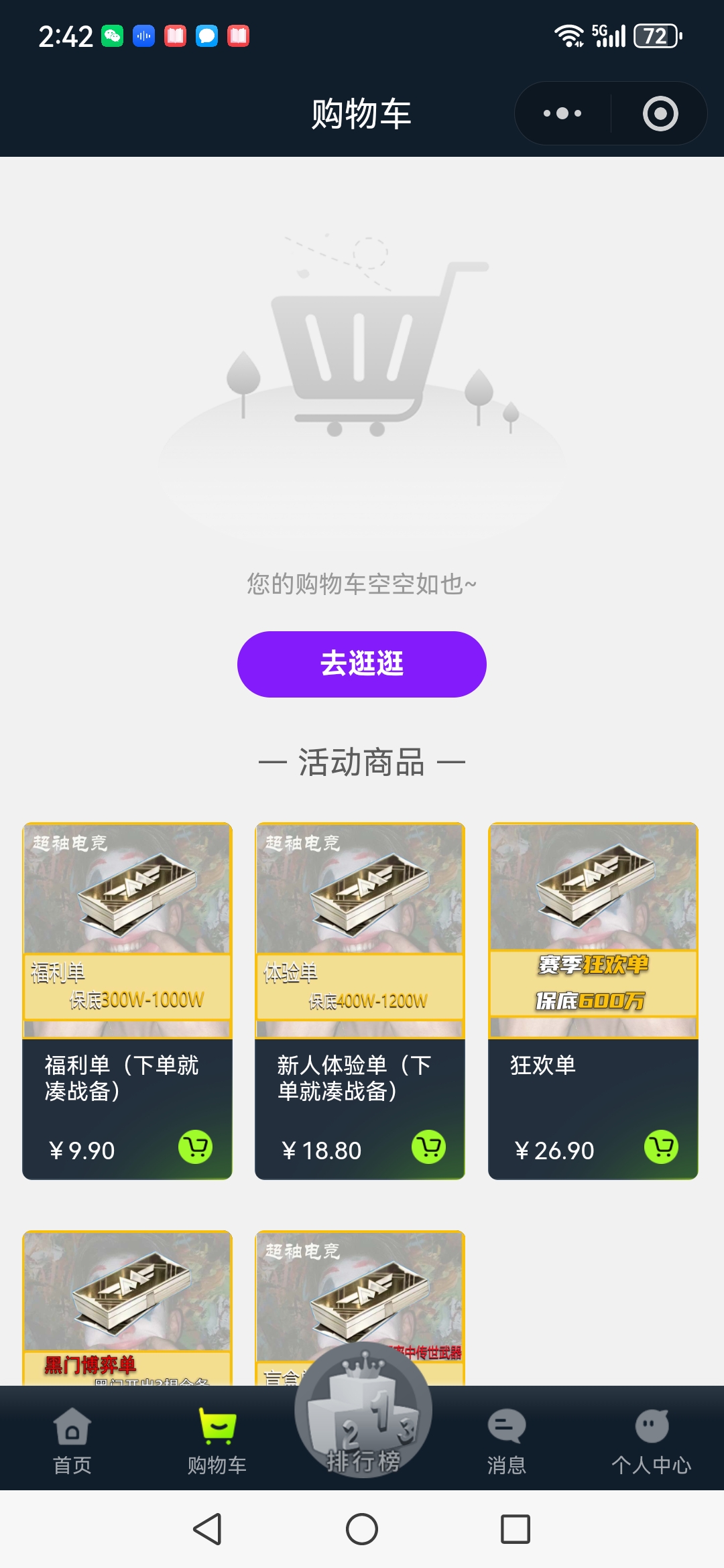This screenshot has width=724, height=1568.
Task: Add 狂欢单 ¥26.90 to cart
Action: pyautogui.click(x=662, y=1147)
